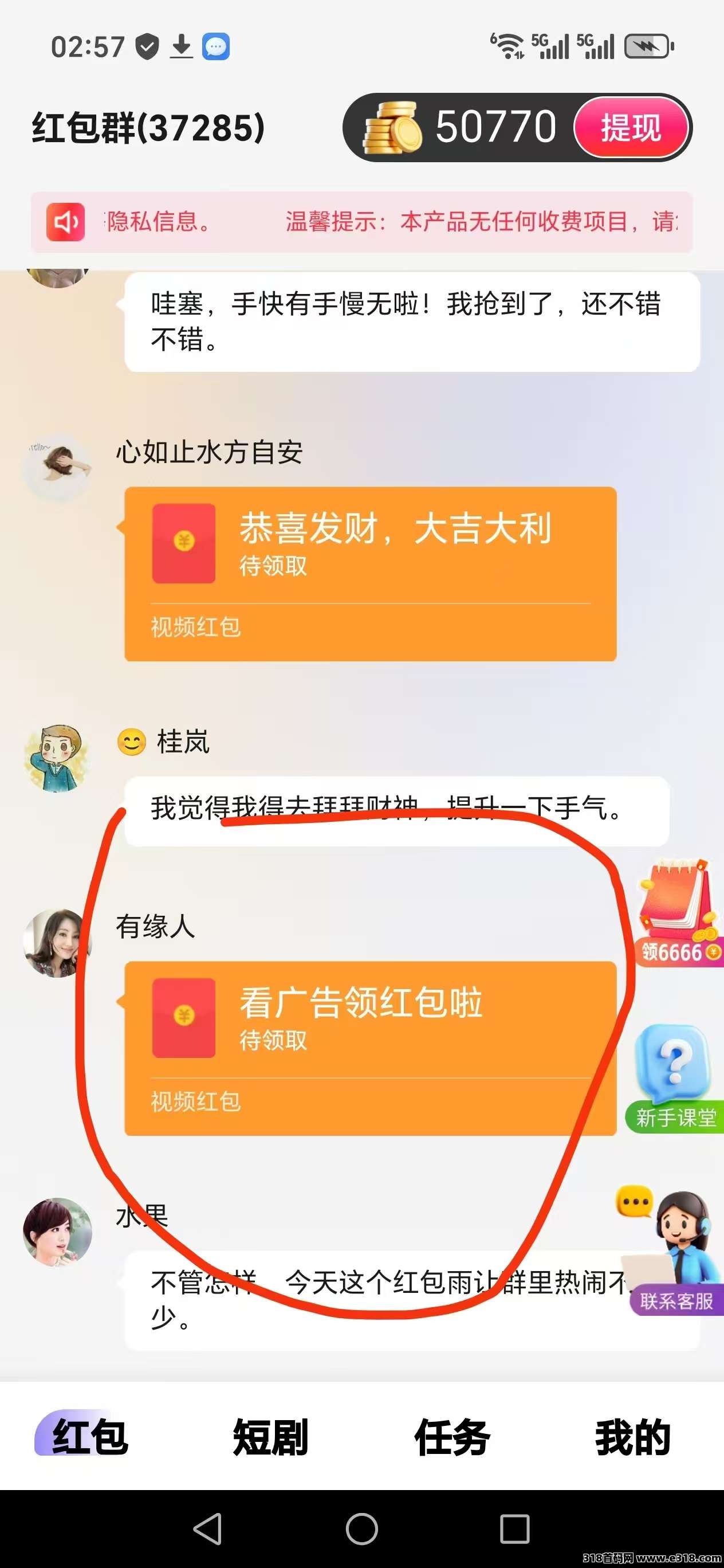Tap the 提现 withdraw button

[631, 128]
